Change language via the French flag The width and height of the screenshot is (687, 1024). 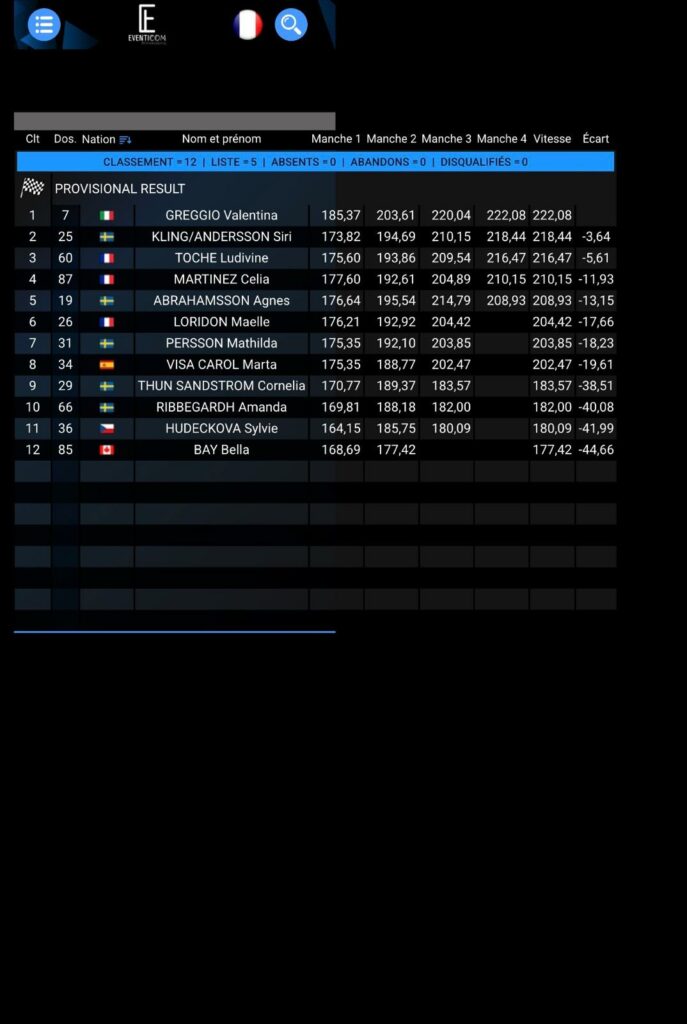(x=247, y=25)
